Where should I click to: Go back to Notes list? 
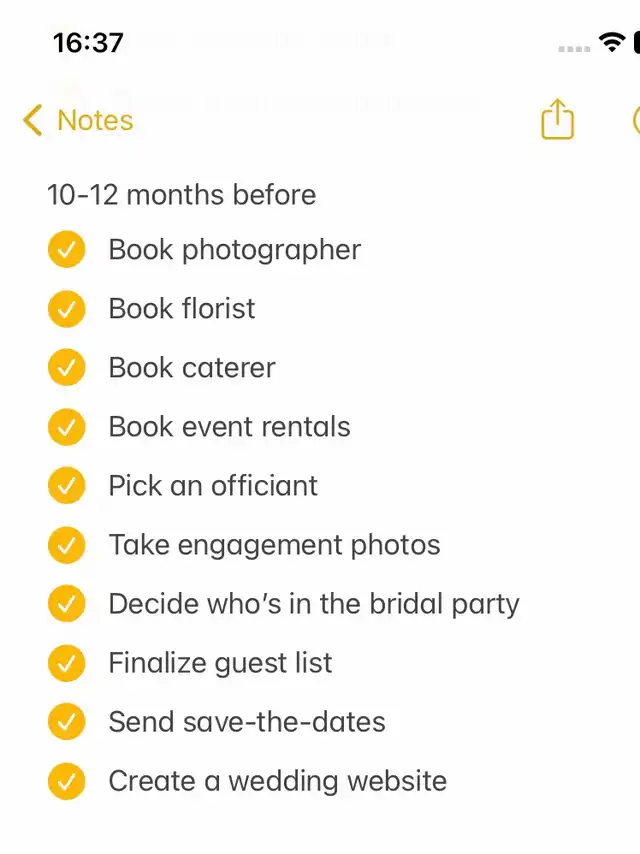(x=78, y=120)
